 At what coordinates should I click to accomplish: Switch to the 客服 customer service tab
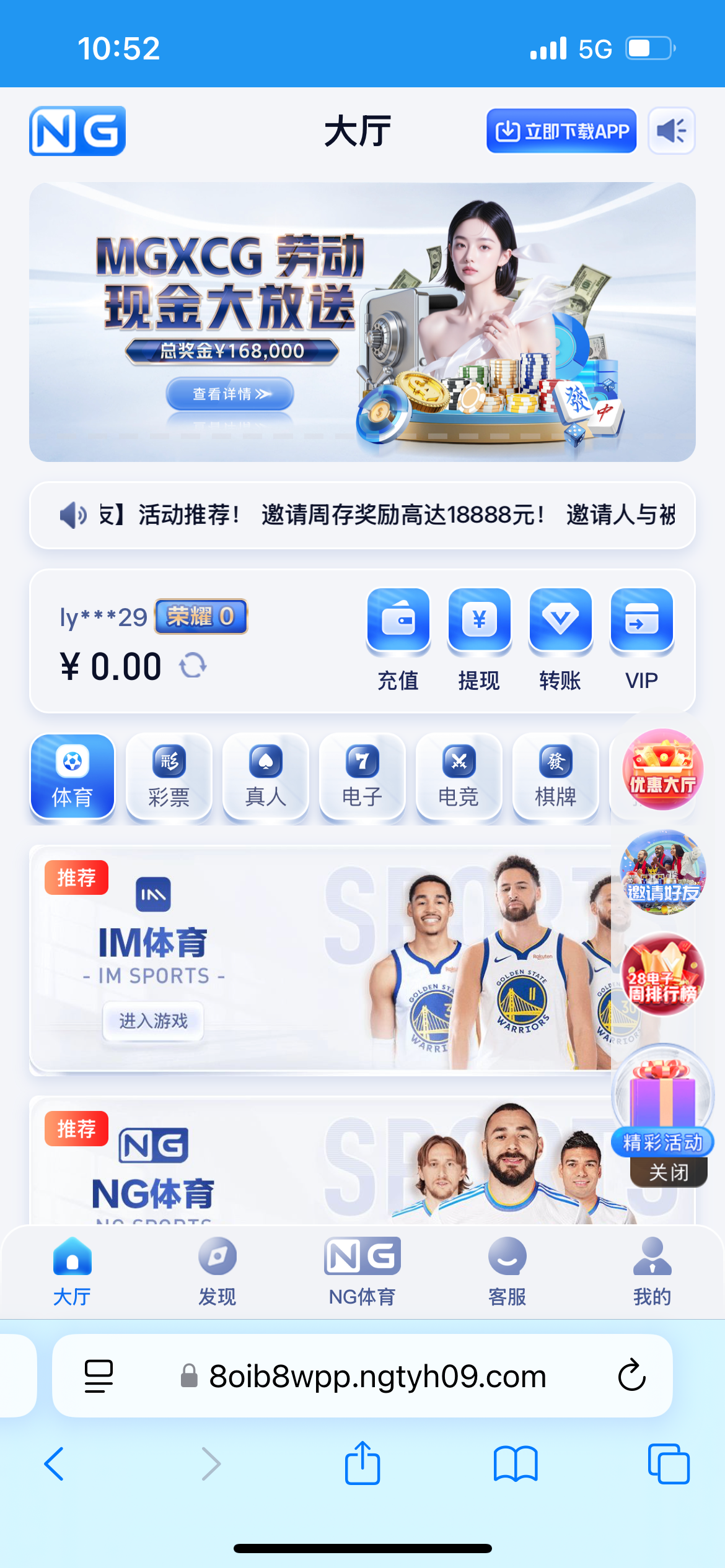point(507,1271)
